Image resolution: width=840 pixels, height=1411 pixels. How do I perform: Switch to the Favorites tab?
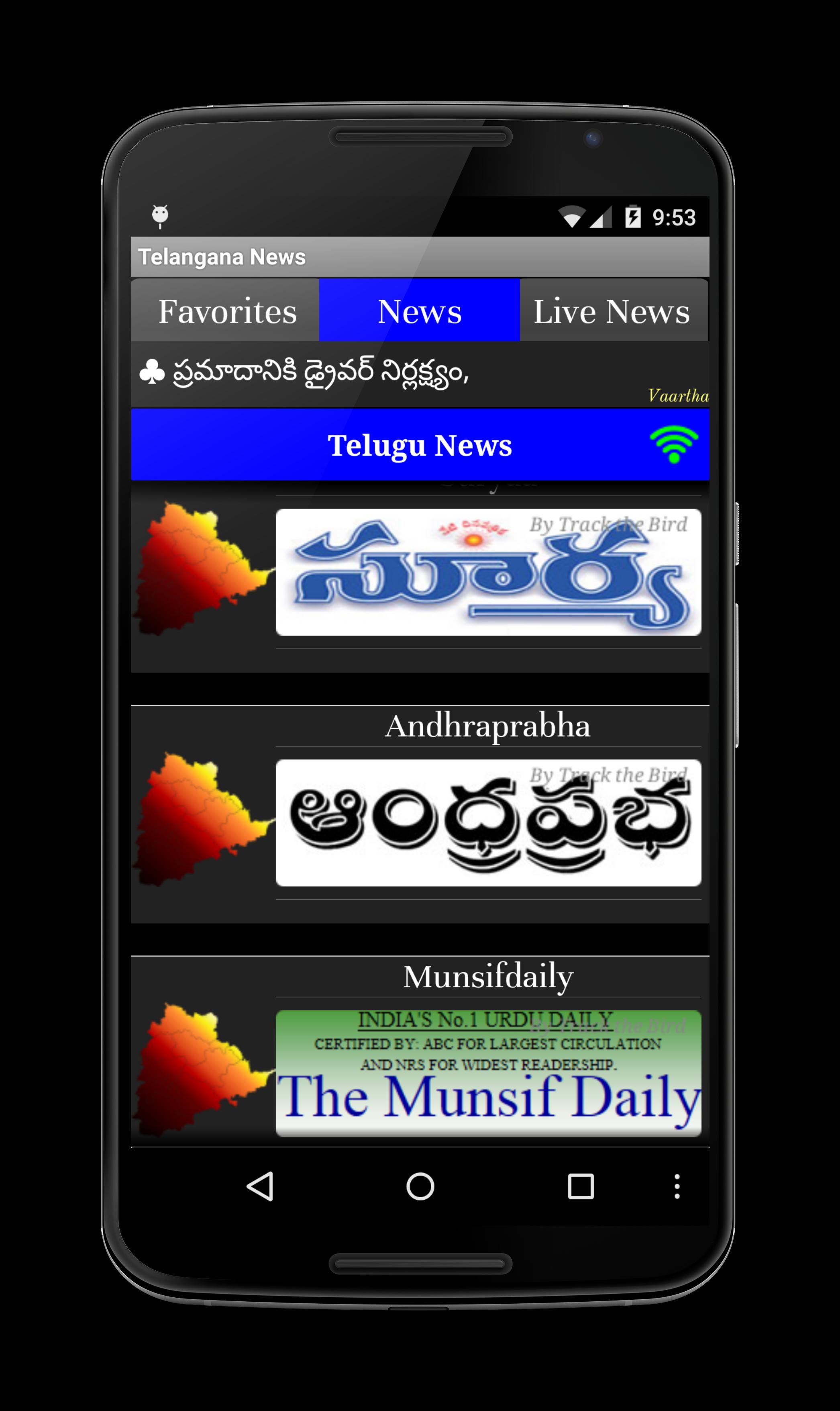227,312
